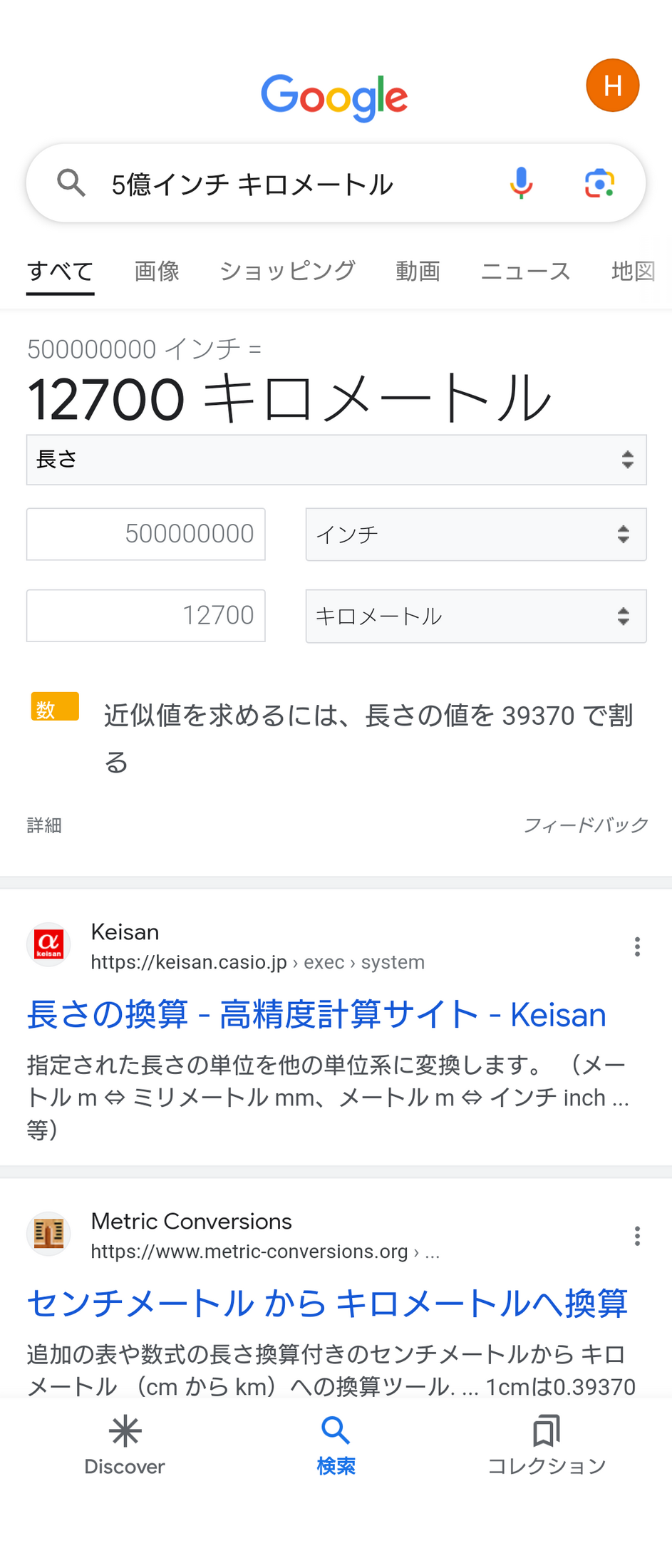Open the account profile avatar H
The height and width of the screenshot is (1568, 672).
[x=612, y=86]
